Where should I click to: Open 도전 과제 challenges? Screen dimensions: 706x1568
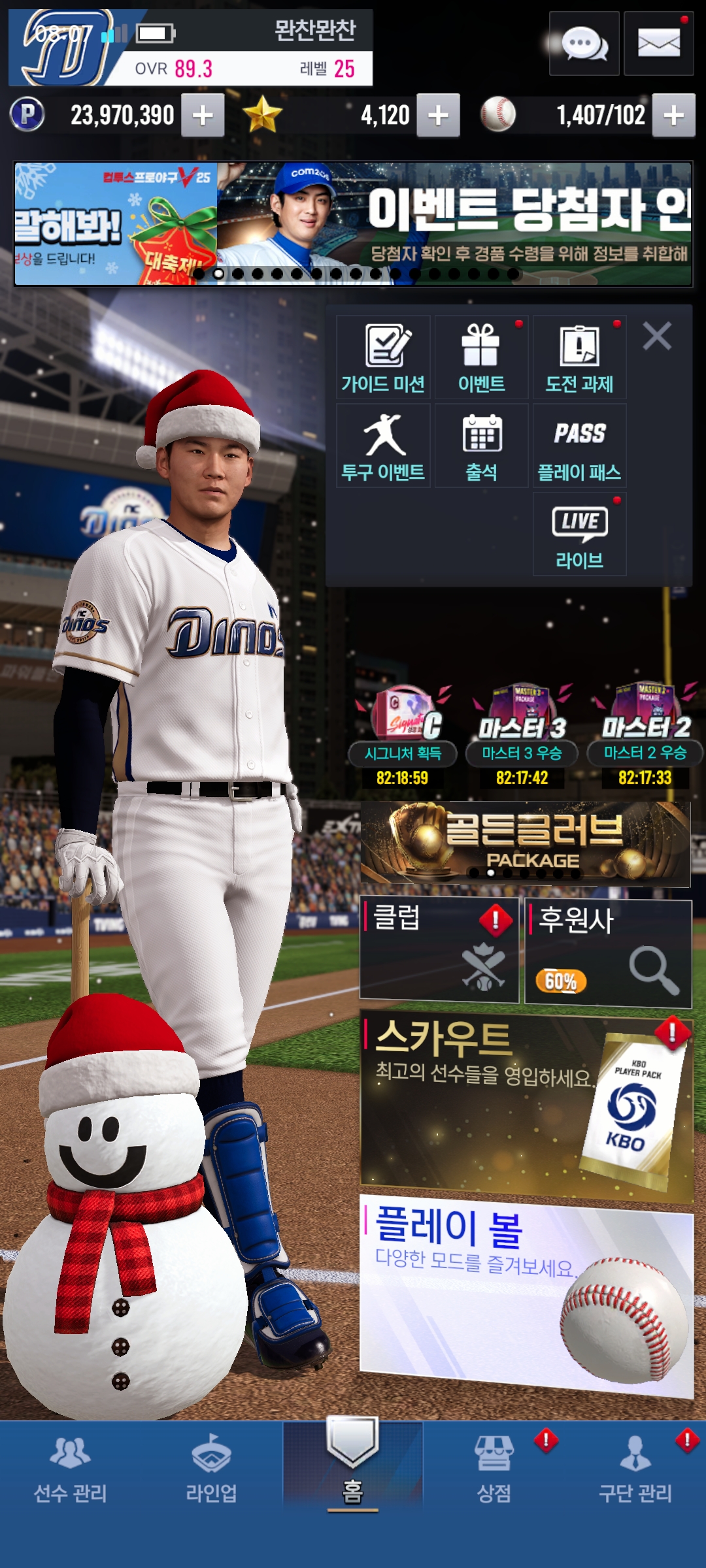tap(579, 357)
